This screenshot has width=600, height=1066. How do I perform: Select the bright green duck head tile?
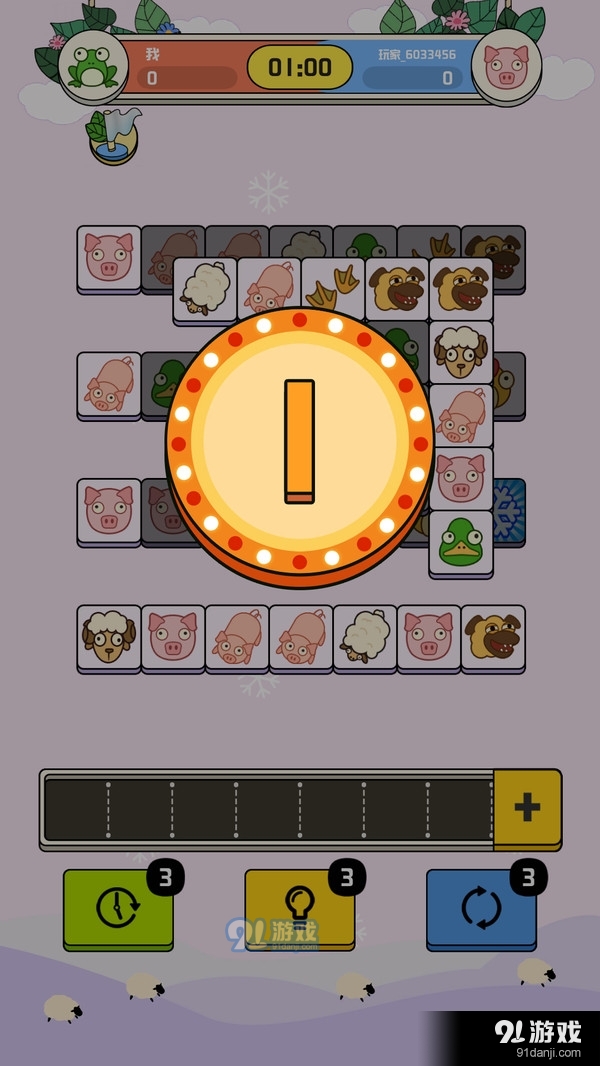pyautogui.click(x=461, y=543)
